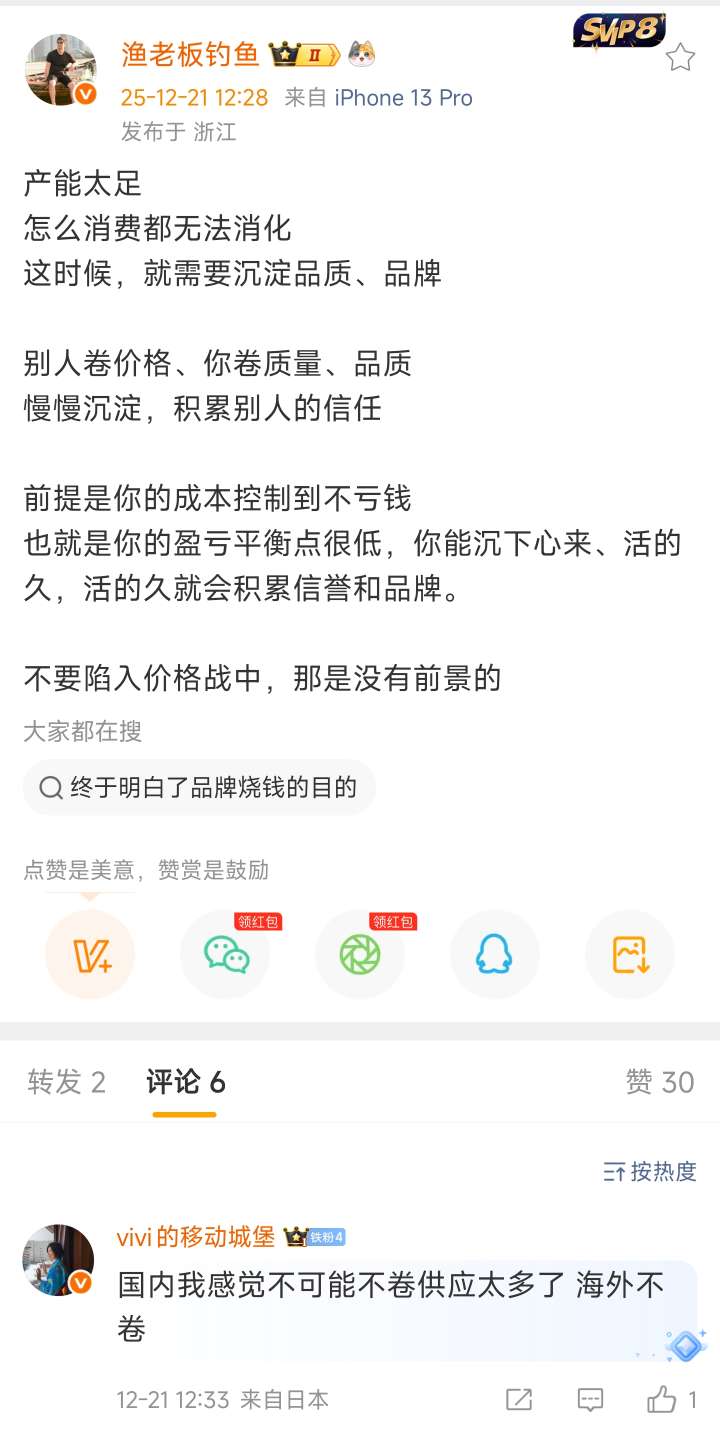
Task: Open the iPhone 13 Pro source link
Action: 403,97
